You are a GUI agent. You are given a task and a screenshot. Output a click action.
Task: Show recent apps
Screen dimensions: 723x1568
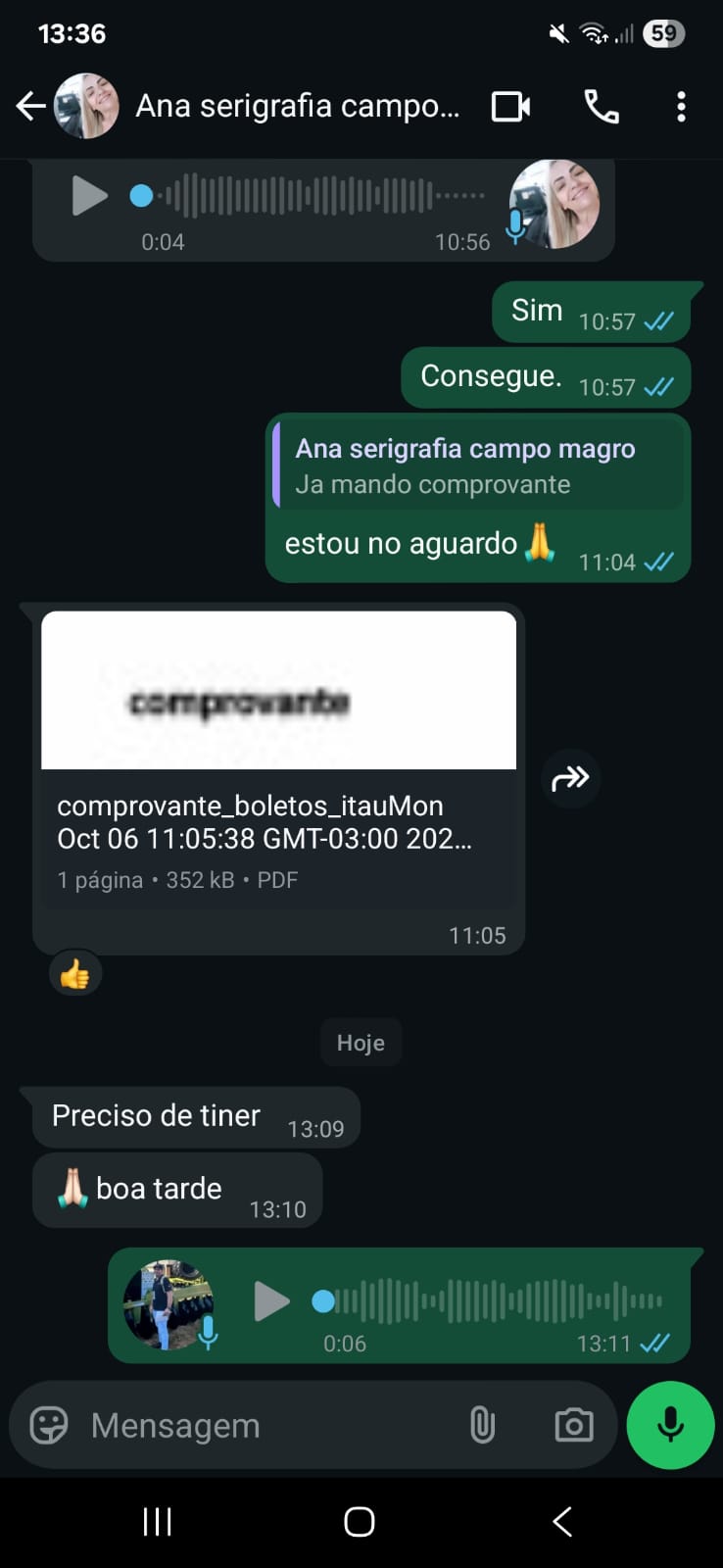pyautogui.click(x=157, y=1522)
